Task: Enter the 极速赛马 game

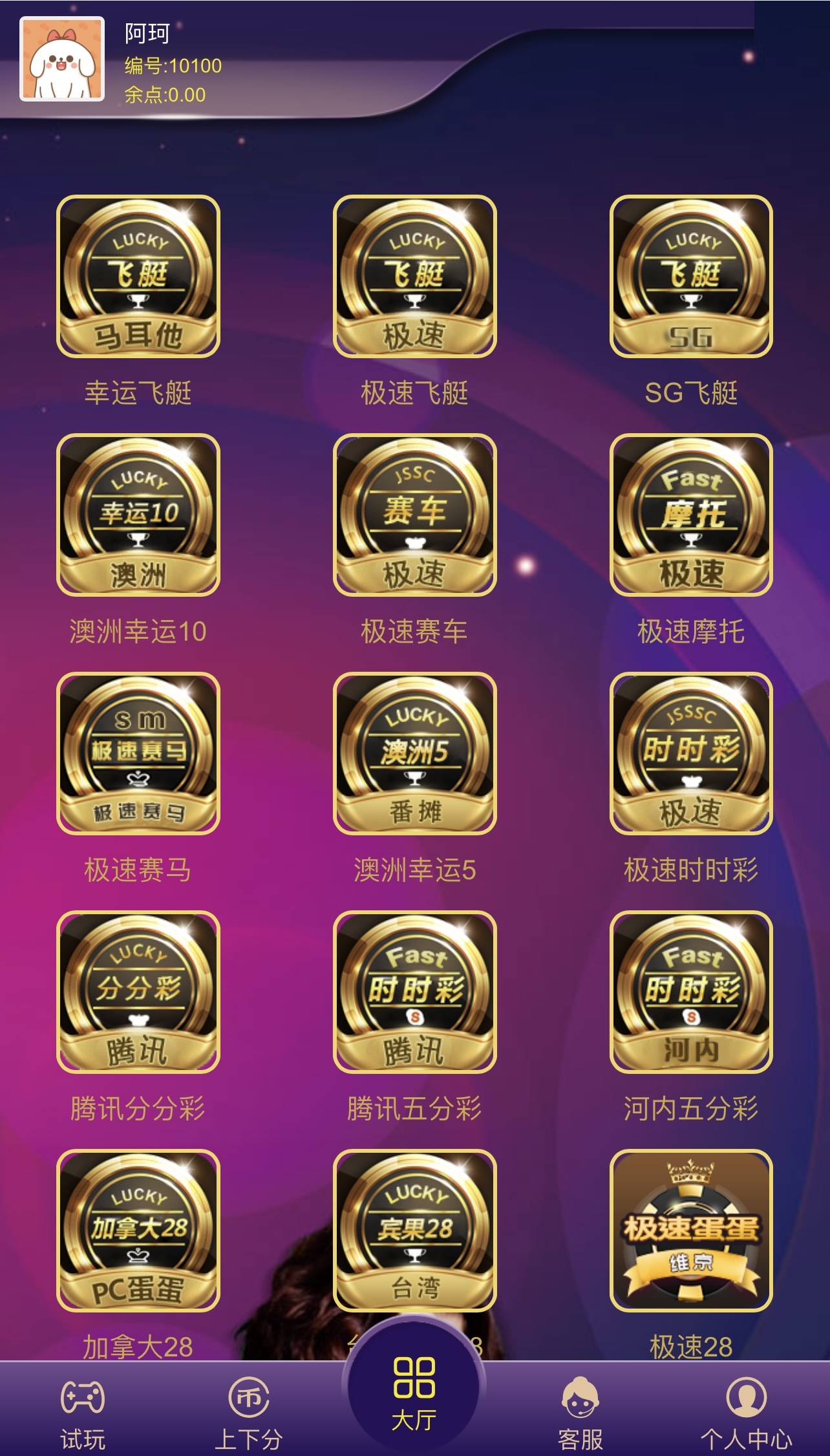Action: (138, 753)
